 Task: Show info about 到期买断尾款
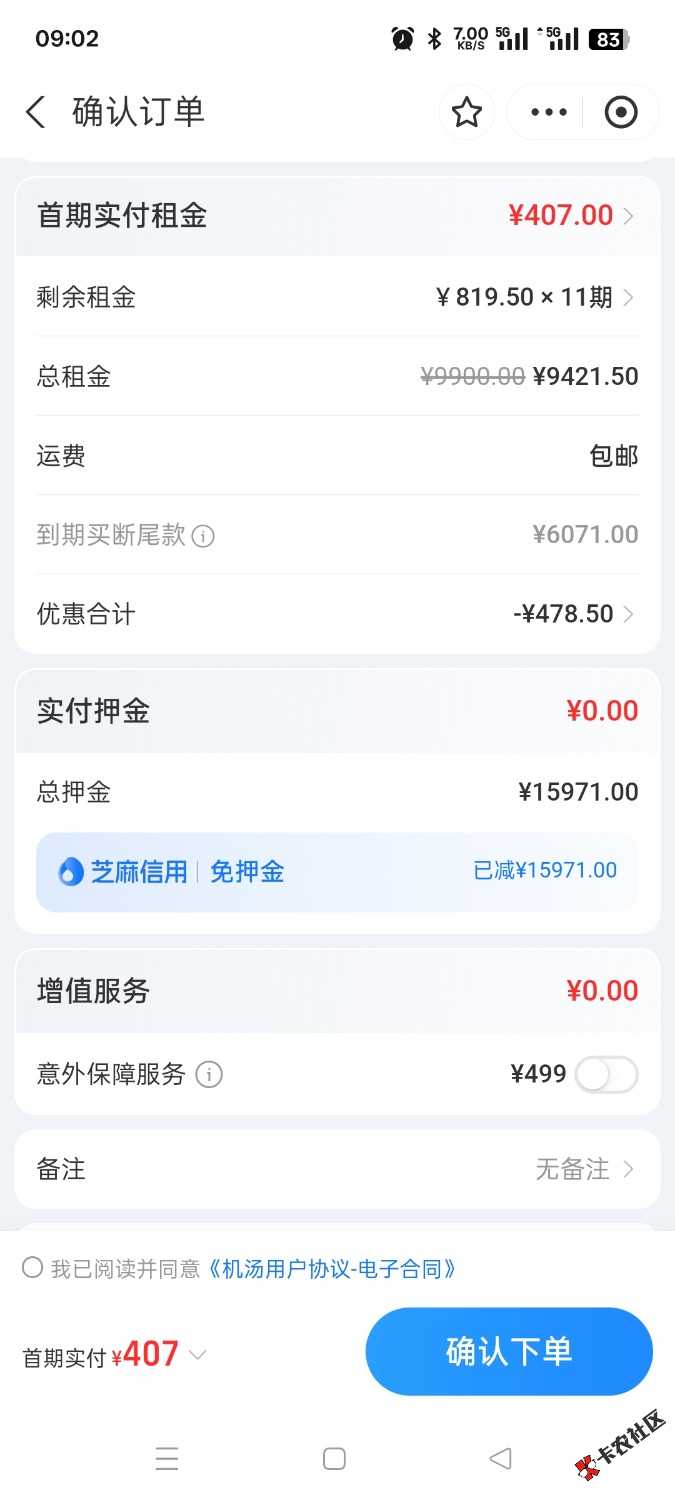203,536
